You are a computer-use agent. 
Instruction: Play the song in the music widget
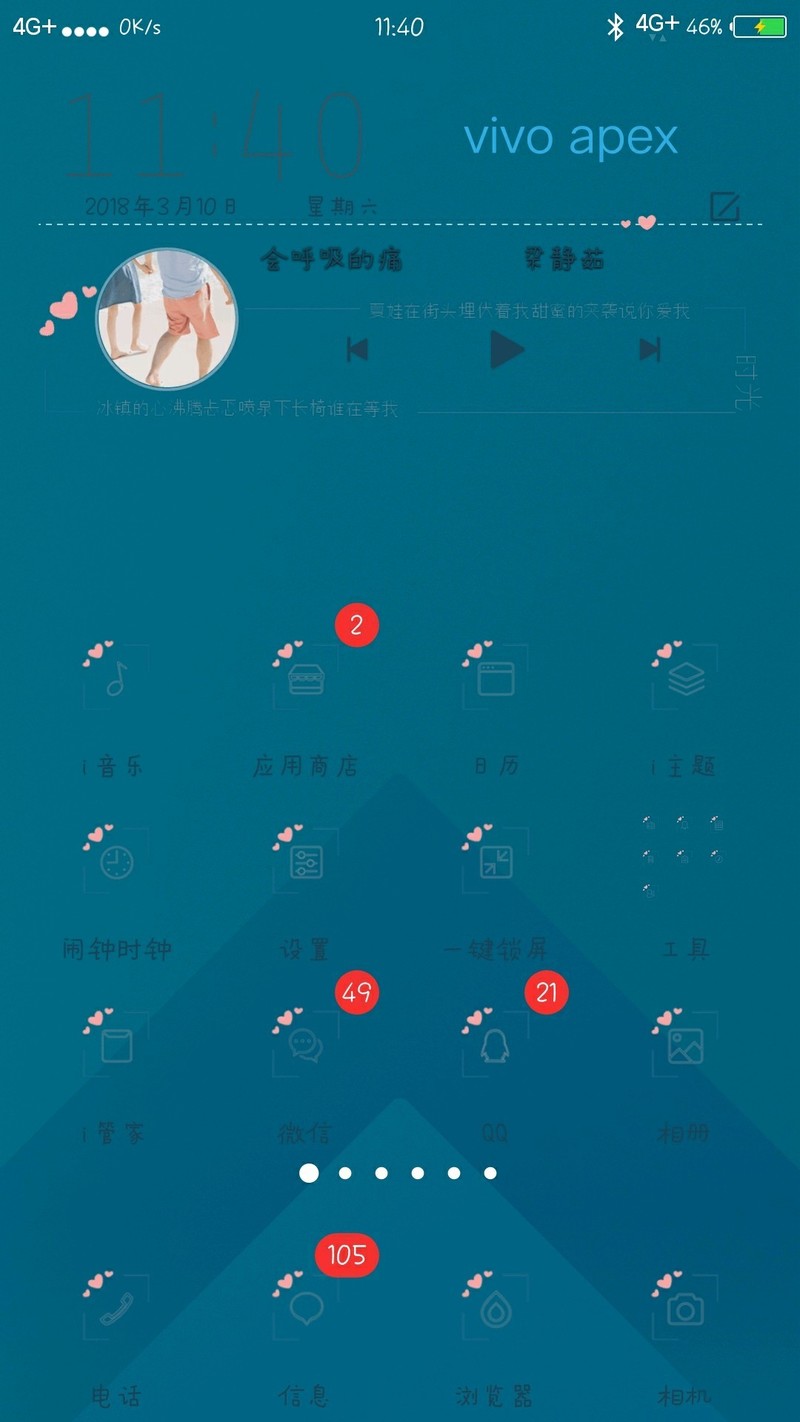click(x=507, y=350)
